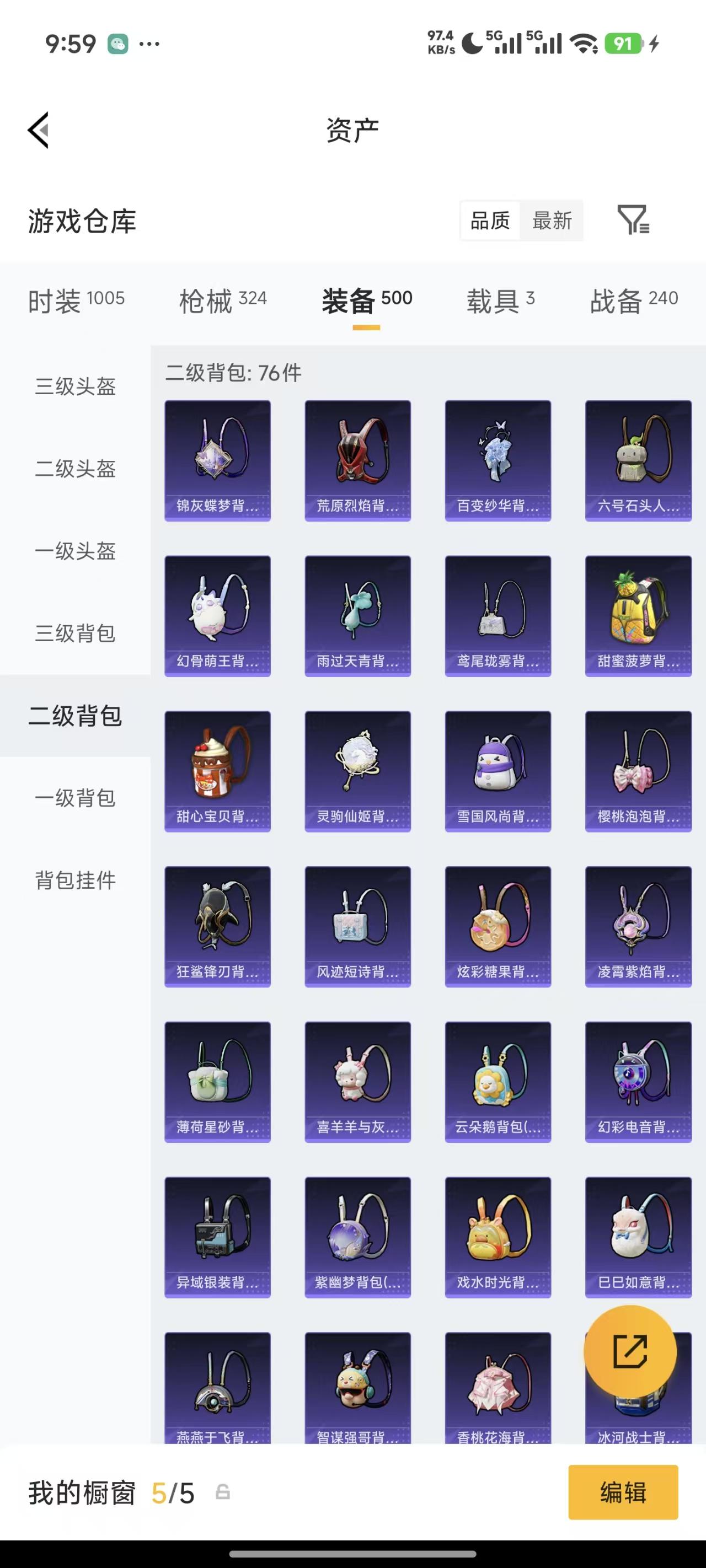Viewport: 706px width, 1568px height.
Task: Open the 雪国风尚背包 item
Action: [x=498, y=770]
